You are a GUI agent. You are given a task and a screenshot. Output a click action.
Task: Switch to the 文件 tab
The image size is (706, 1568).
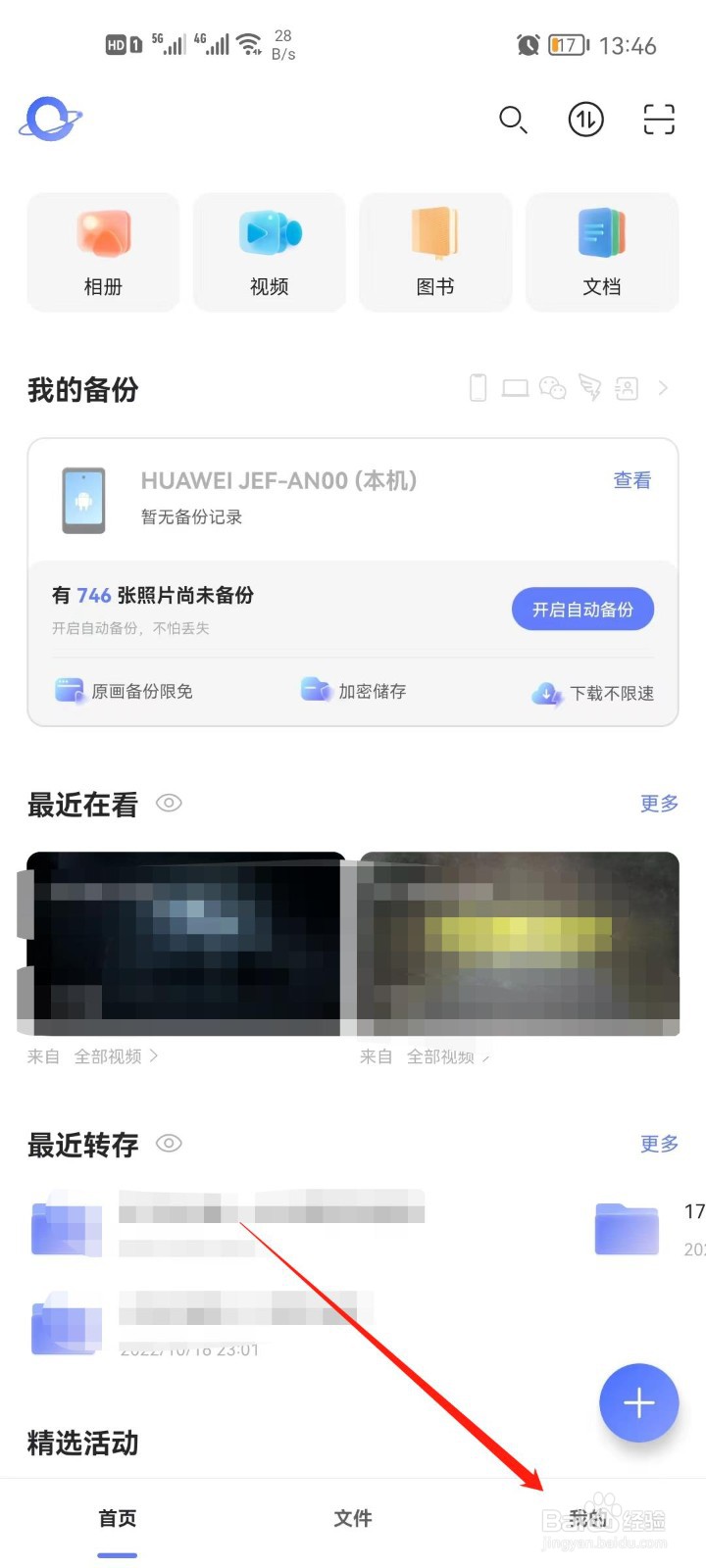353,1518
